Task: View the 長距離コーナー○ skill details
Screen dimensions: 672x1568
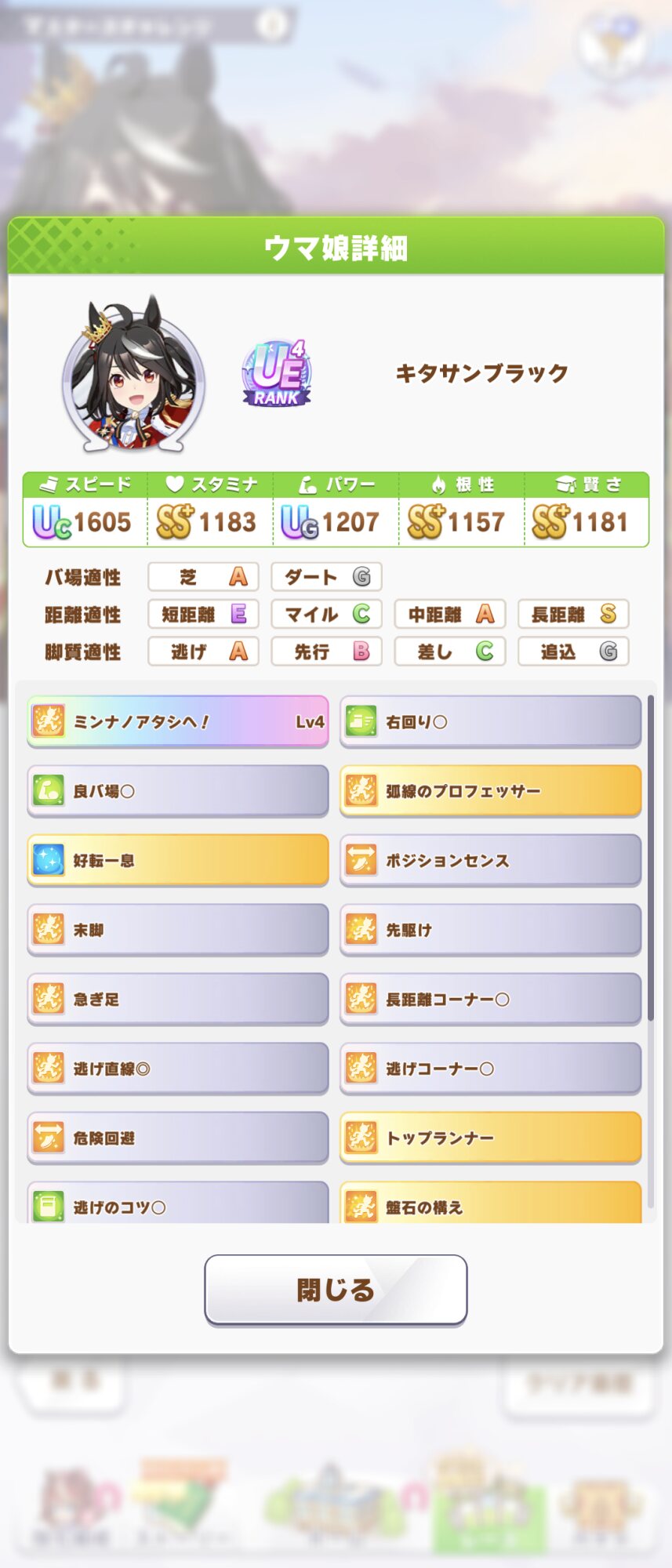Action: pyautogui.click(x=490, y=999)
